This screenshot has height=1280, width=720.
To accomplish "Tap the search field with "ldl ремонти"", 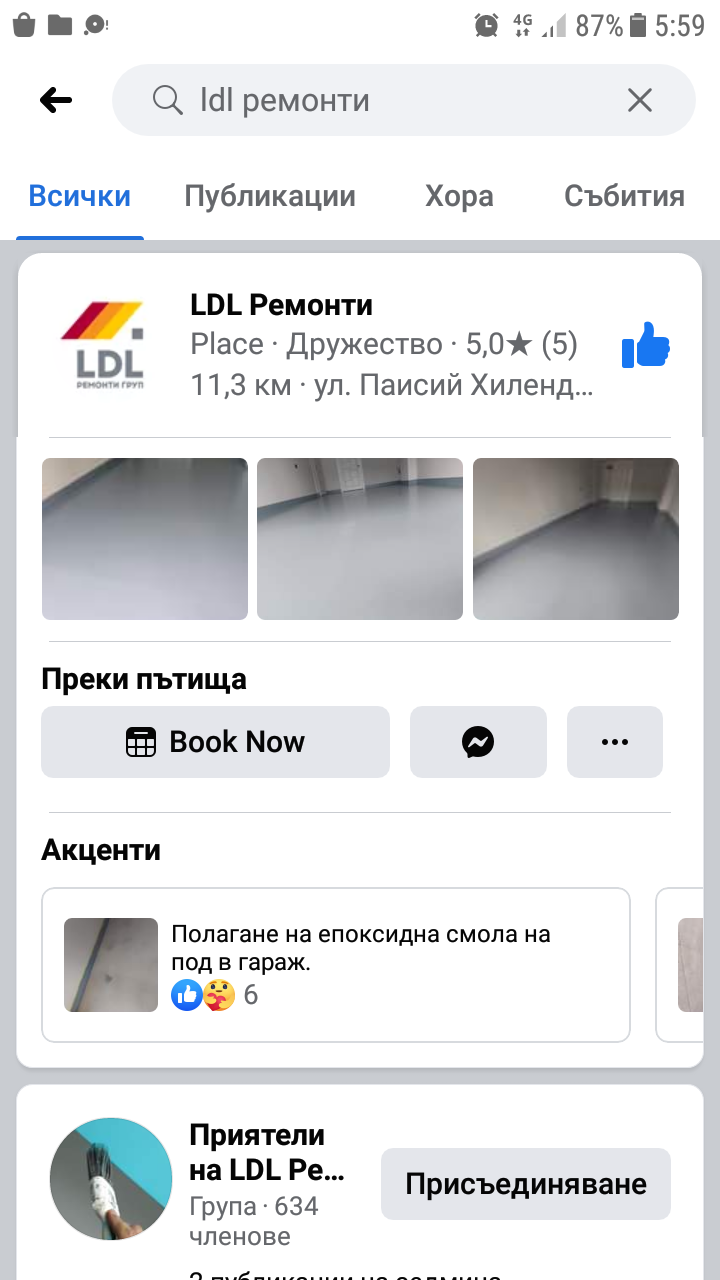I will (380, 100).
